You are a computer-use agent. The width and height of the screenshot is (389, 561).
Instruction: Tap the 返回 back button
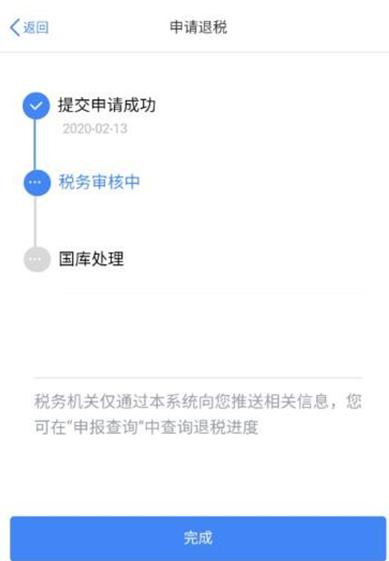pos(29,28)
